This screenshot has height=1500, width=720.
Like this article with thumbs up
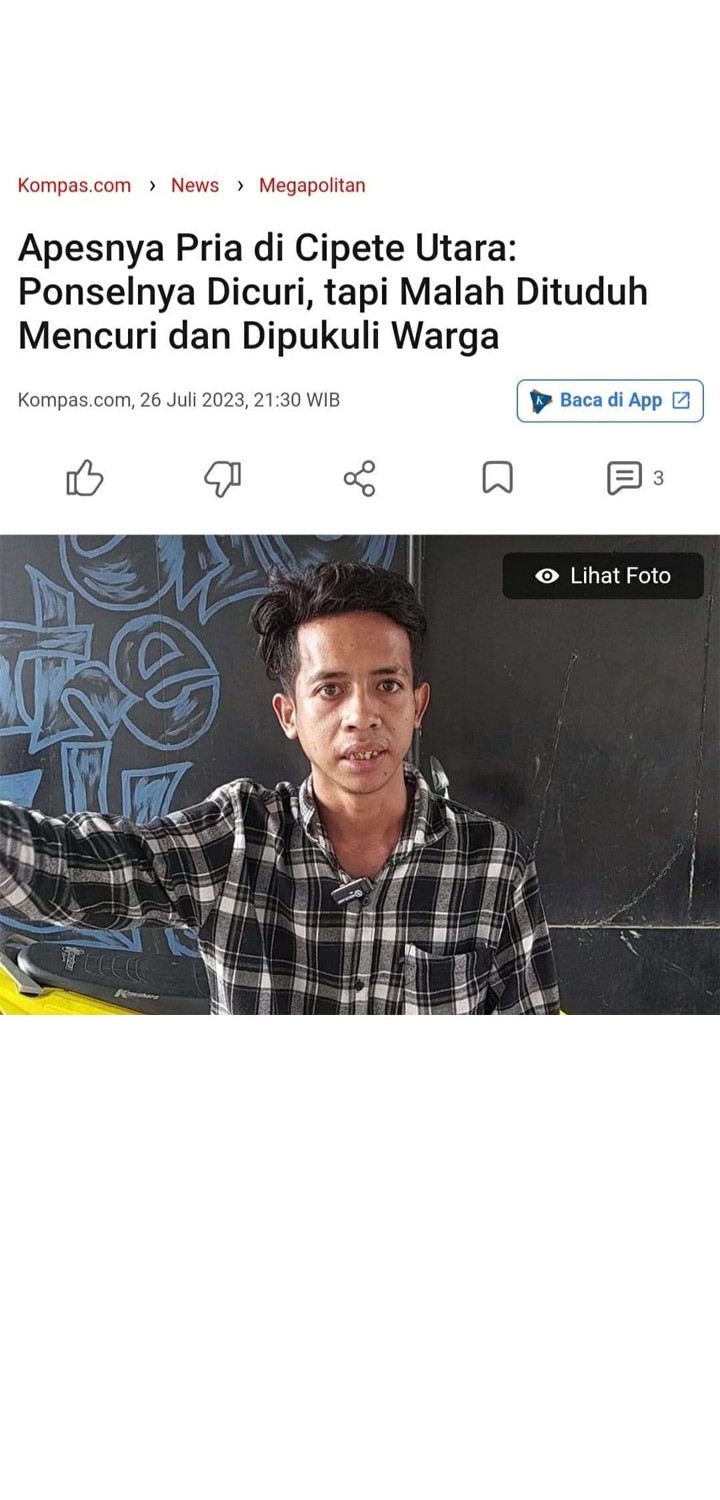coord(85,479)
